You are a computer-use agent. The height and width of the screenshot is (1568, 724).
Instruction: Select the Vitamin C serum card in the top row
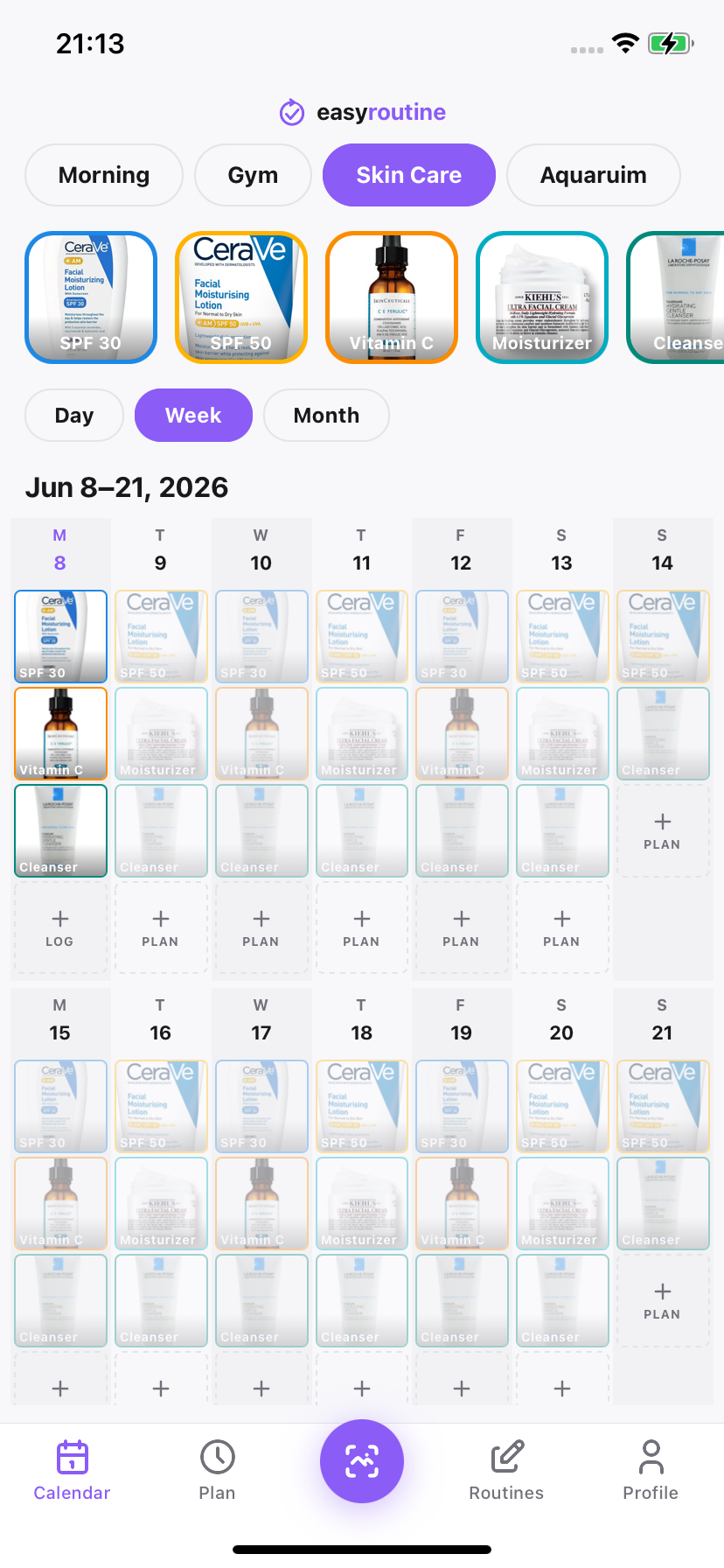tap(392, 297)
